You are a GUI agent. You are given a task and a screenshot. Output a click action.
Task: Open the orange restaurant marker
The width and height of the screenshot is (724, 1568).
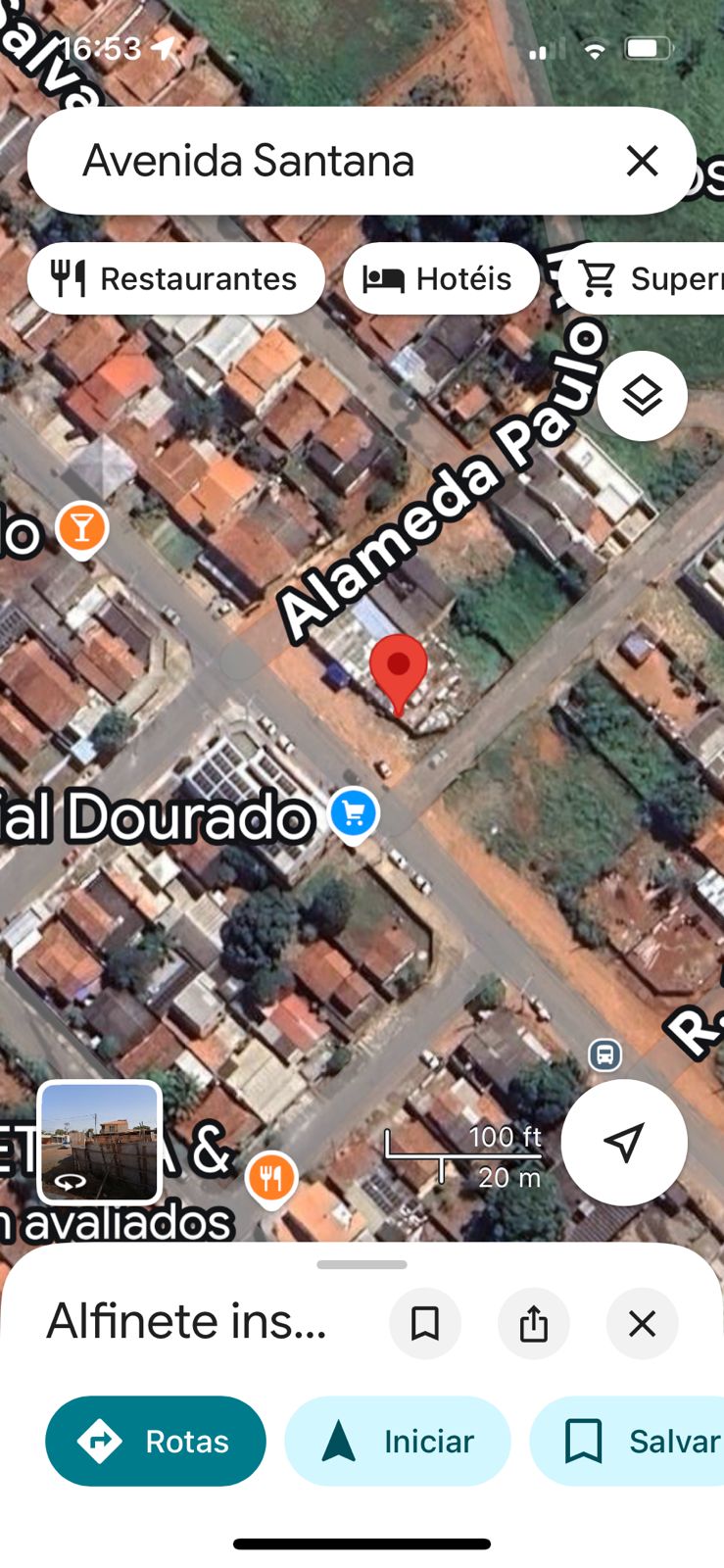(271, 1179)
